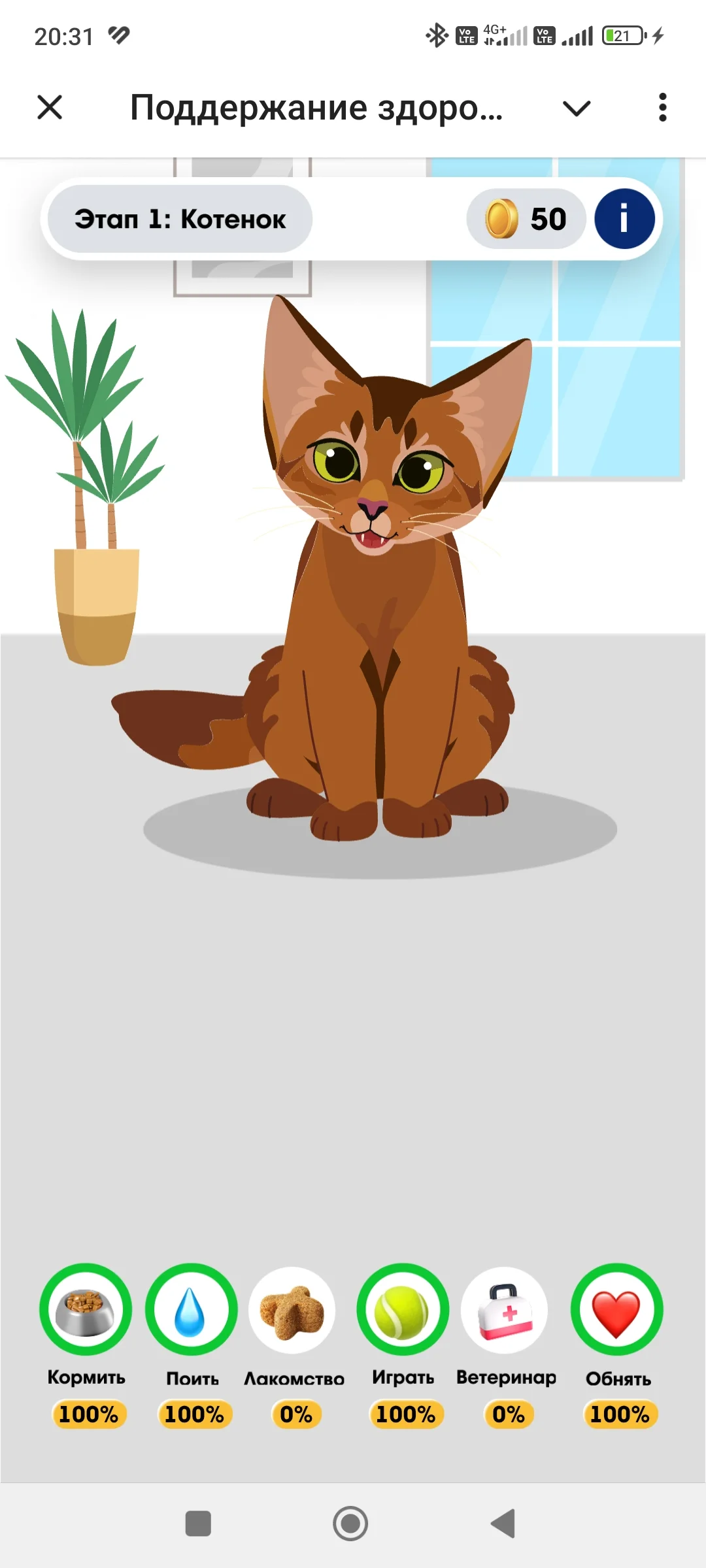
Task: Expand the title dropdown chevron
Action: tap(577, 108)
